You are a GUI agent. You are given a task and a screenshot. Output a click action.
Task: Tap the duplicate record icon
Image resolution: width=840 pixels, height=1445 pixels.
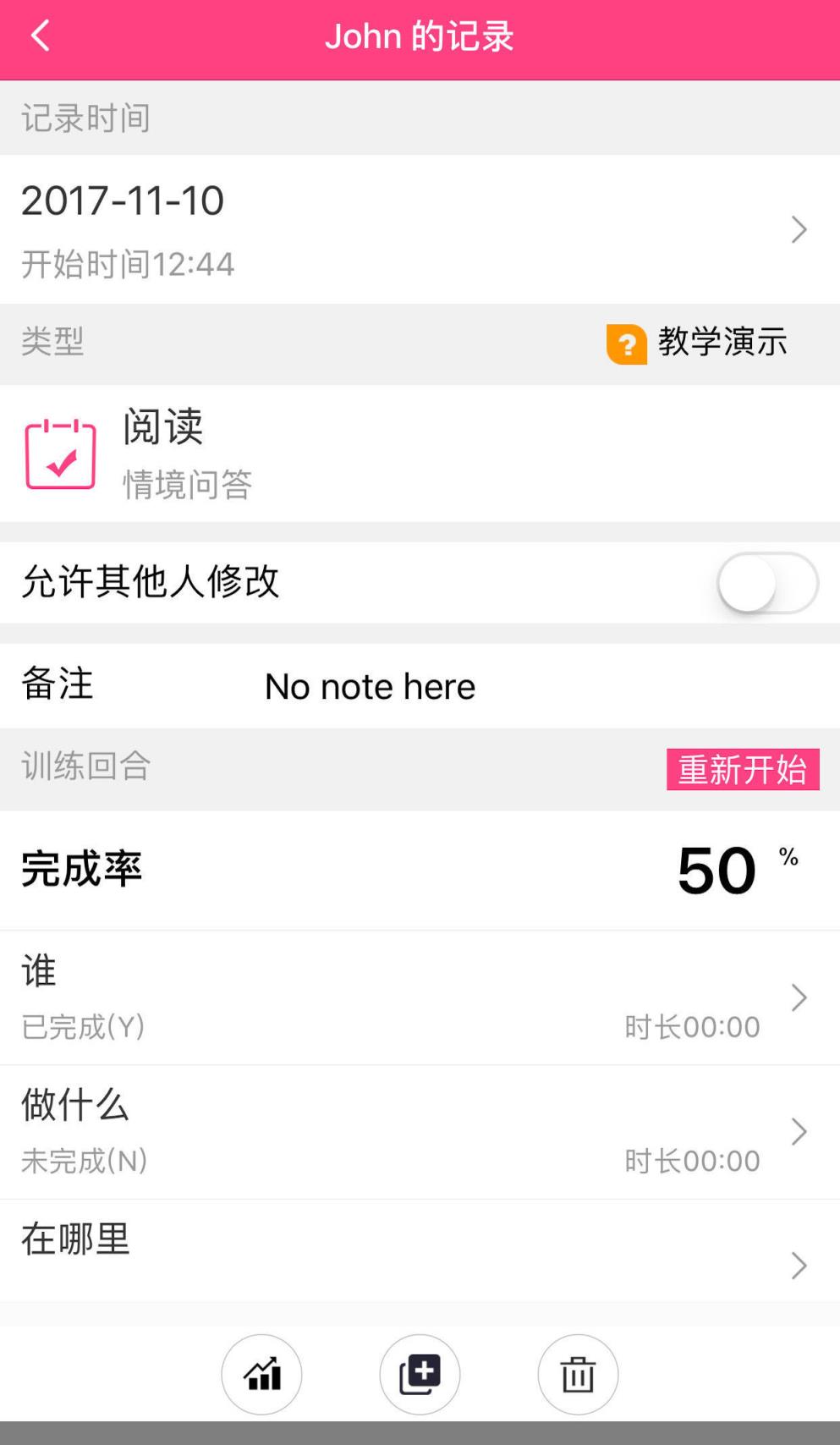coord(420,1375)
